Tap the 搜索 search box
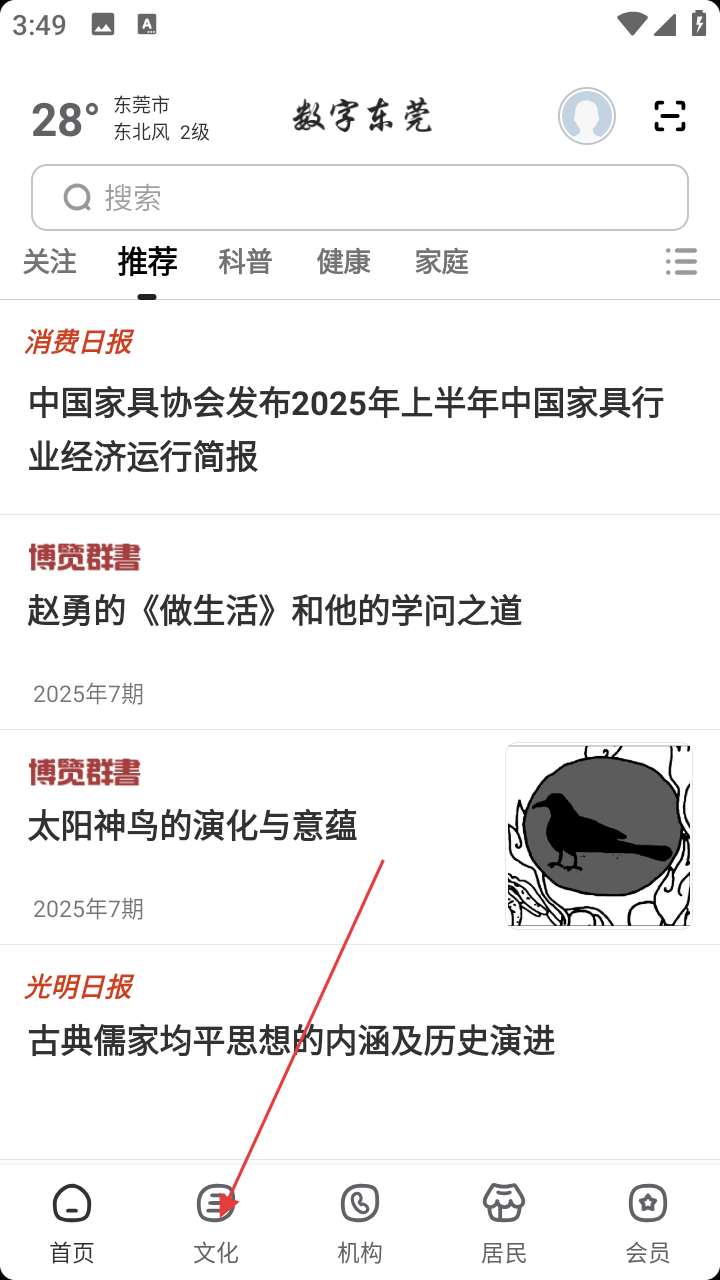The height and width of the screenshot is (1280, 720). point(360,198)
